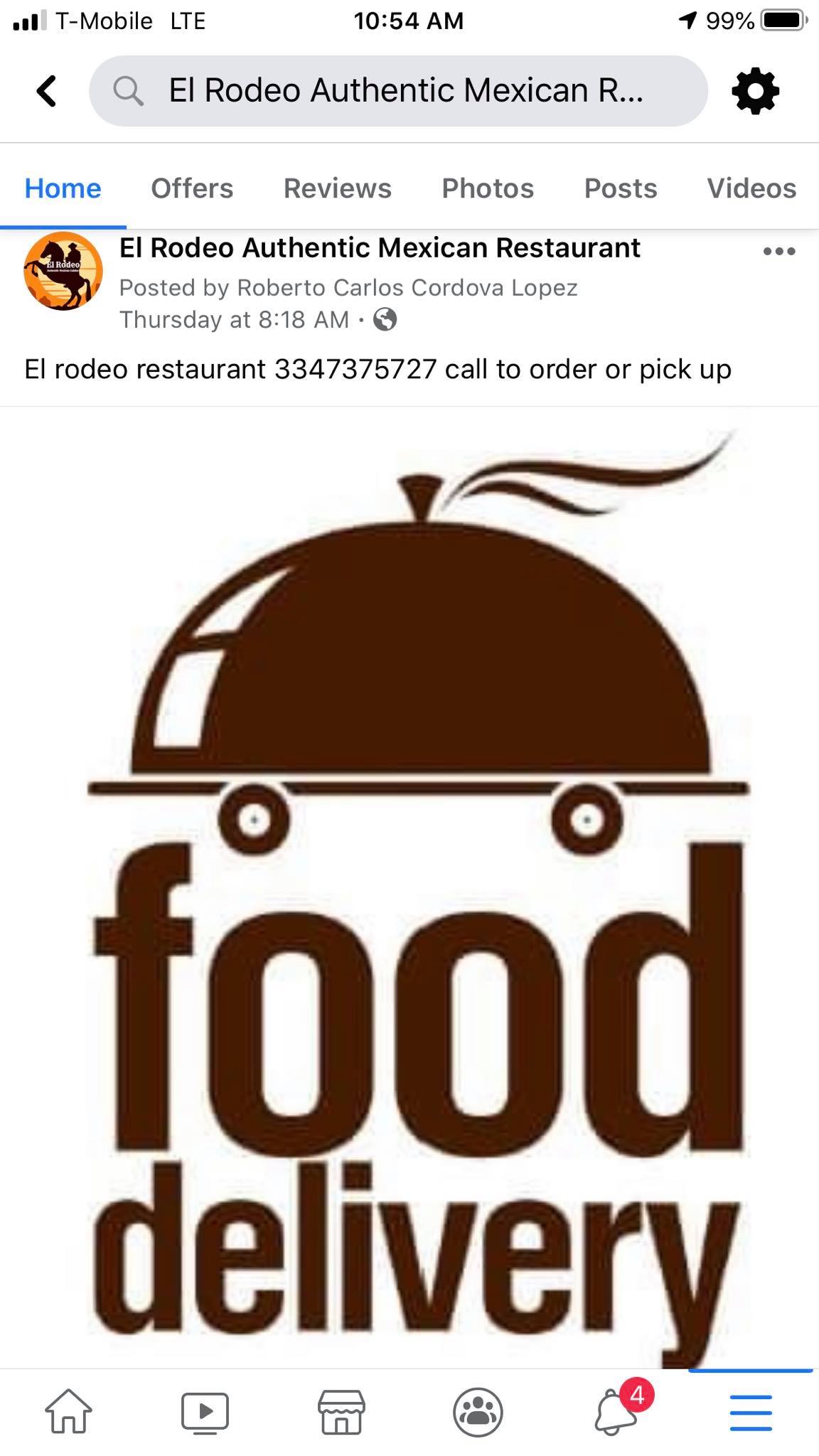
Task: Open the notifications bell
Action: 614,1410
